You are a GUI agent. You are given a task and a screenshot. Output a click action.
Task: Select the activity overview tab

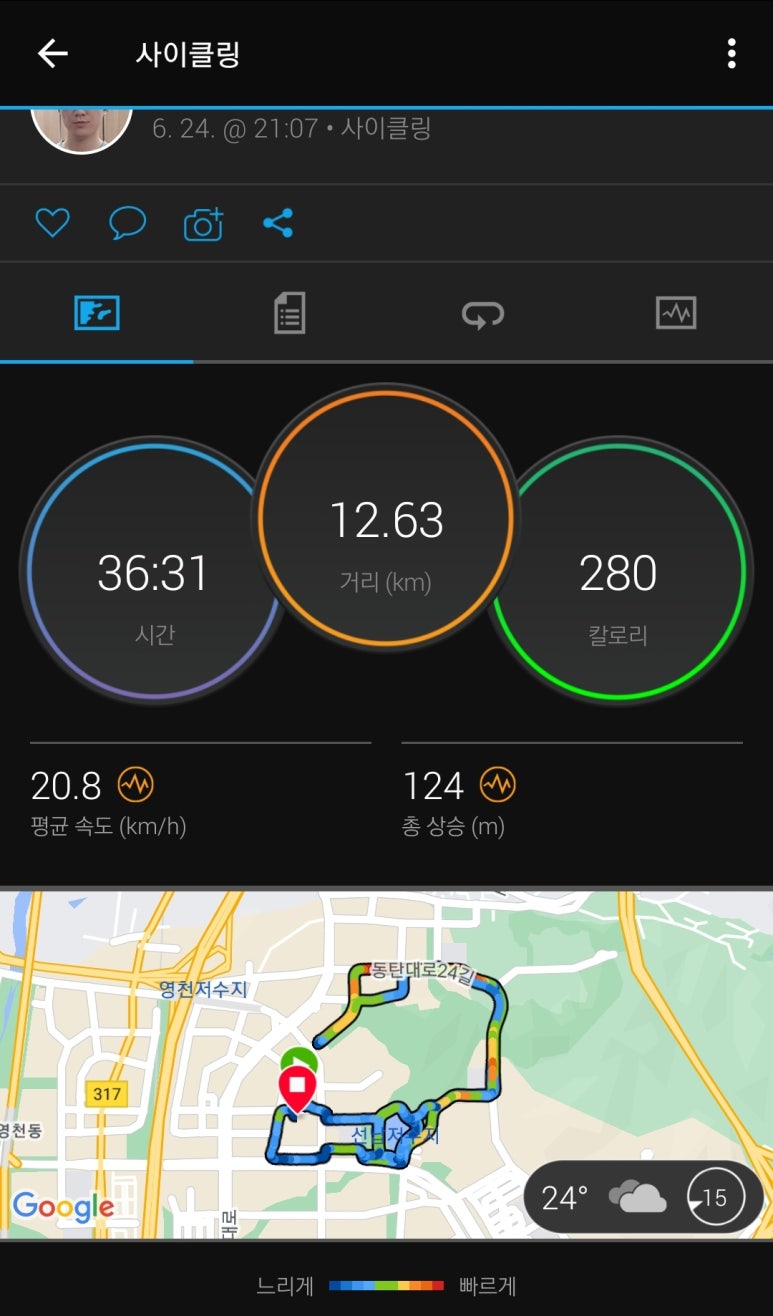point(97,313)
